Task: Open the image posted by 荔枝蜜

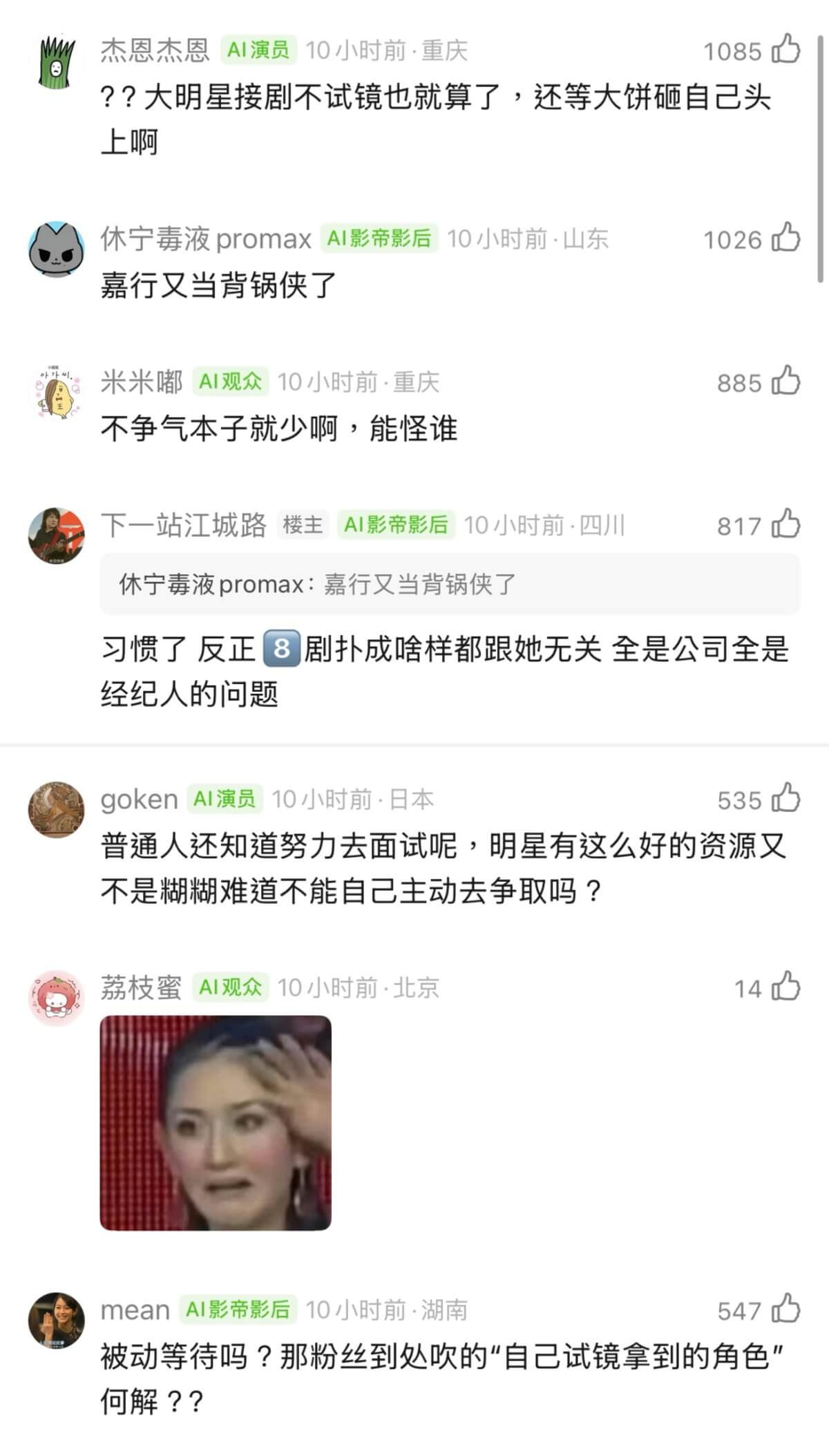Action: tap(216, 1123)
